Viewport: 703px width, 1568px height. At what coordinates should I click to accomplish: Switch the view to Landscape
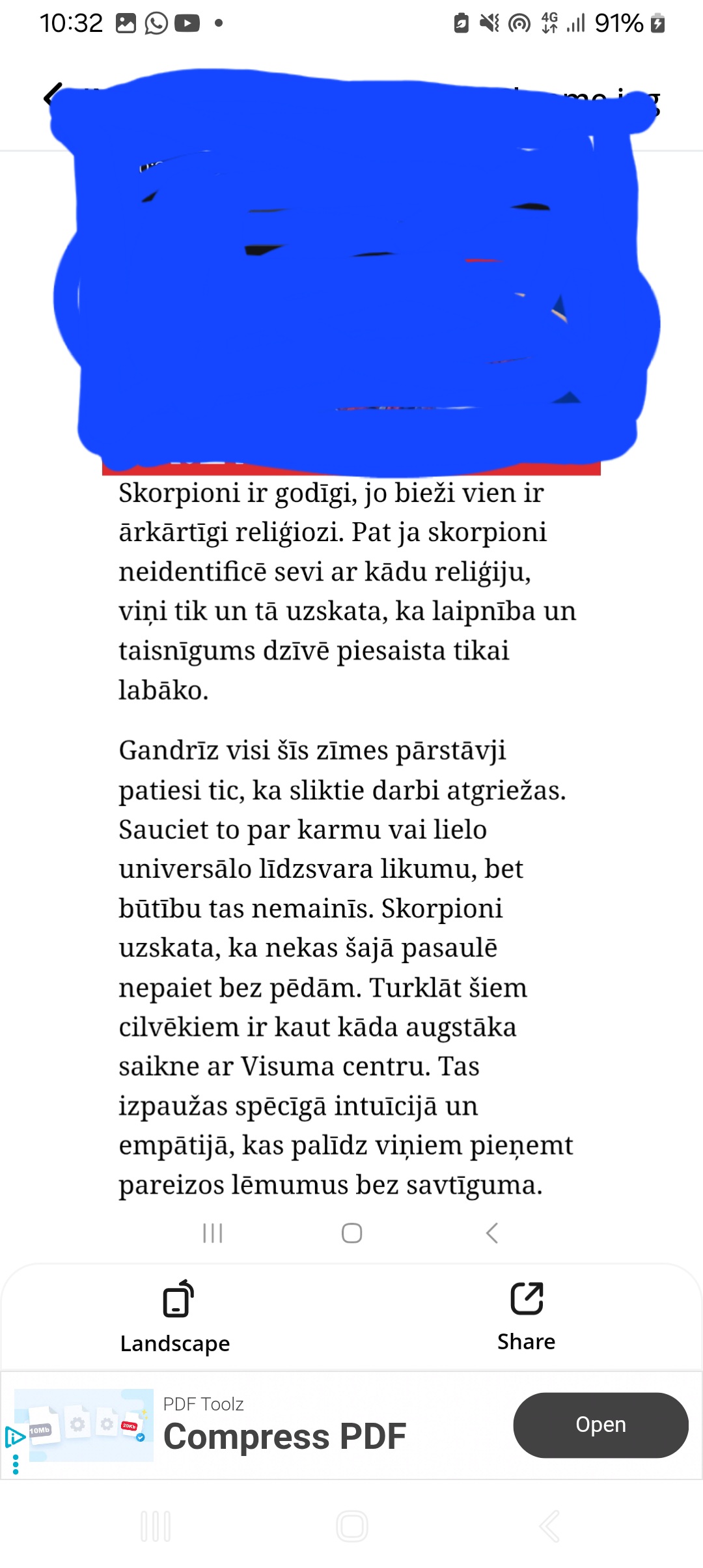(x=175, y=1317)
